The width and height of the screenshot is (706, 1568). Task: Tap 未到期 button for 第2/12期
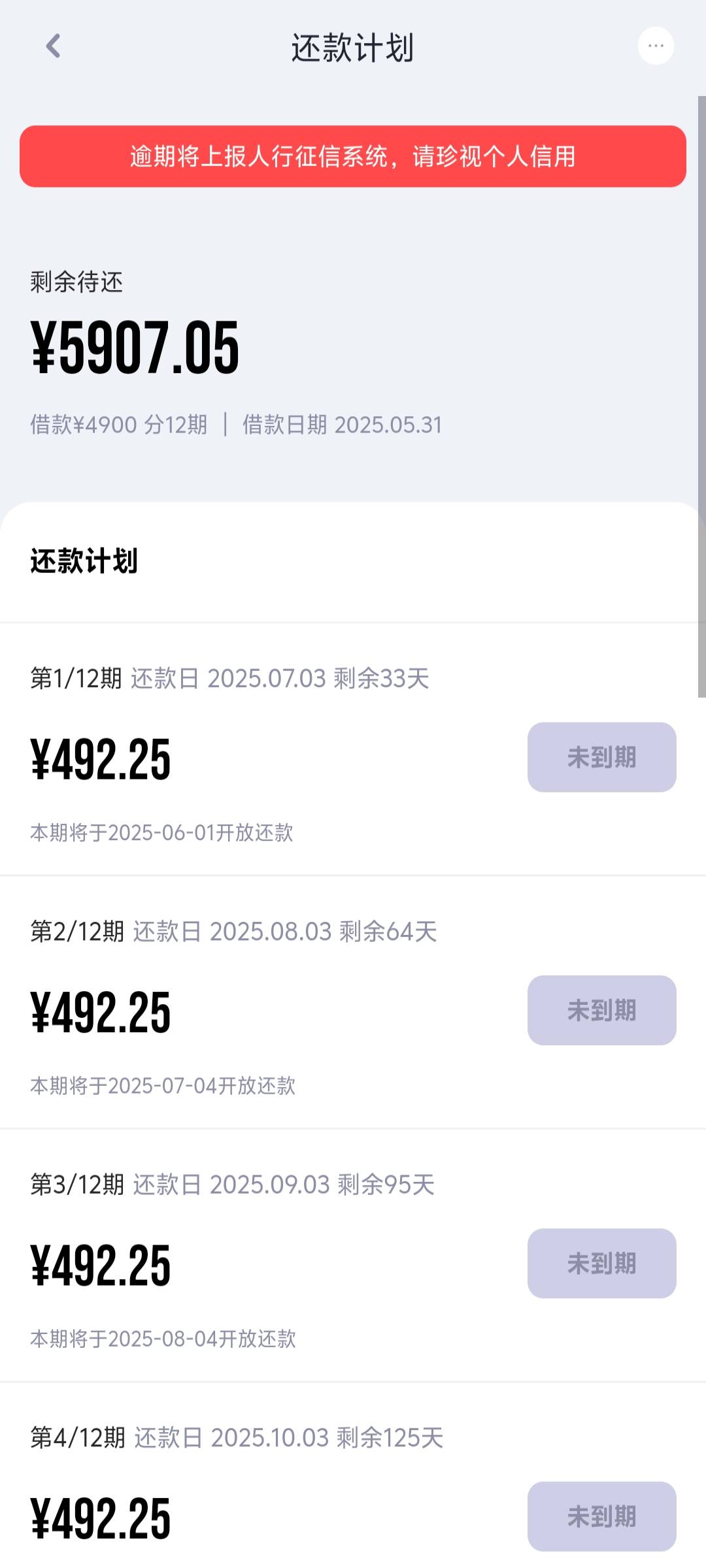(x=601, y=1010)
